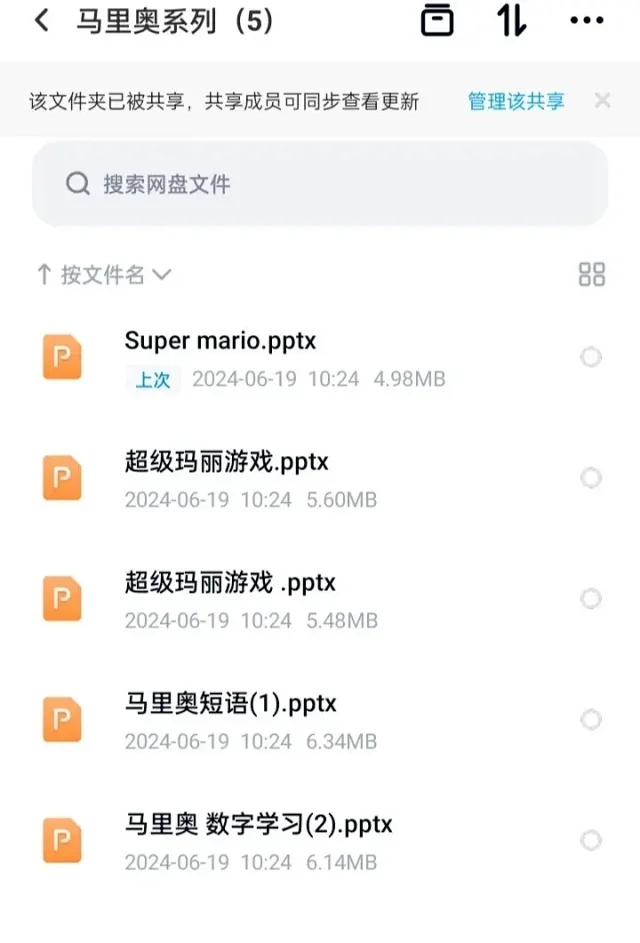Open 马里奥短语(1).pptx file
This screenshot has width=640, height=943.
[230, 705]
